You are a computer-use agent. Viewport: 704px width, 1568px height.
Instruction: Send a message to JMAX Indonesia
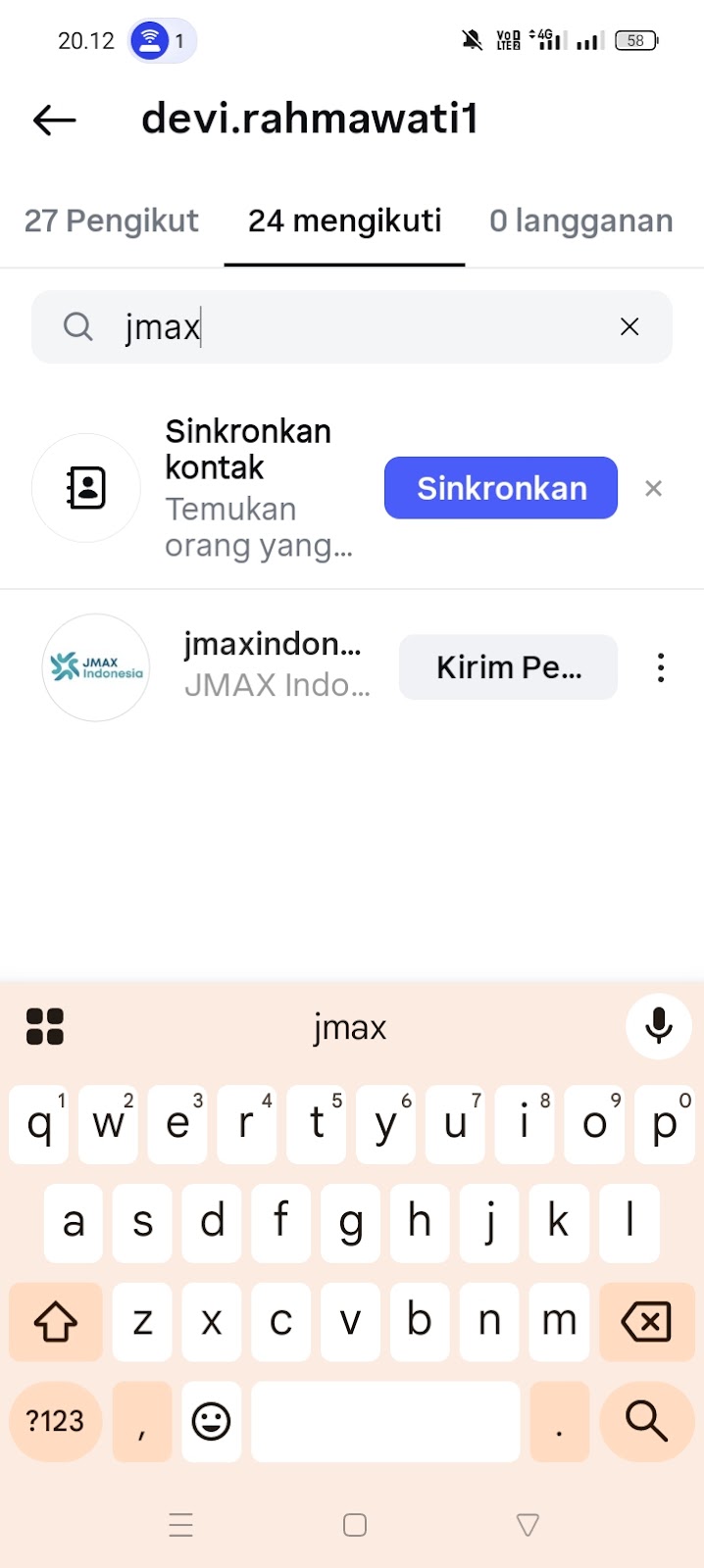[508, 667]
